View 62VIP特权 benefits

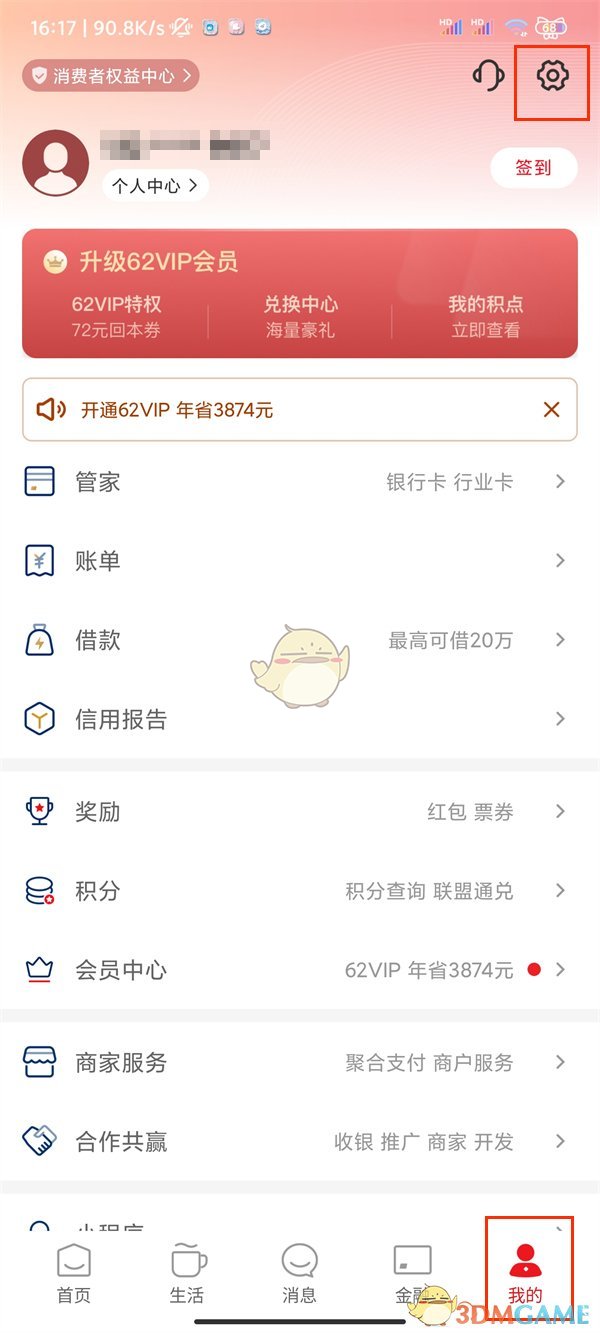[x=116, y=316]
